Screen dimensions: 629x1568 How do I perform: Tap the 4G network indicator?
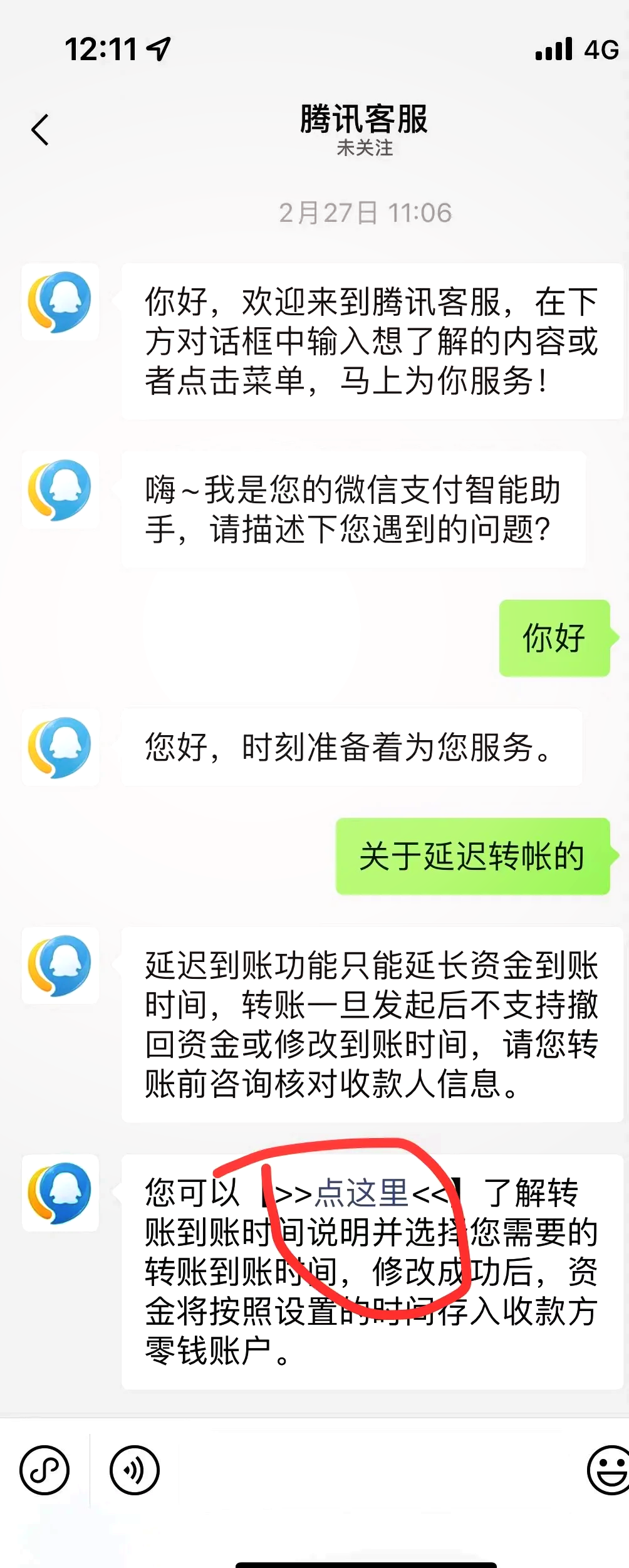click(x=602, y=49)
